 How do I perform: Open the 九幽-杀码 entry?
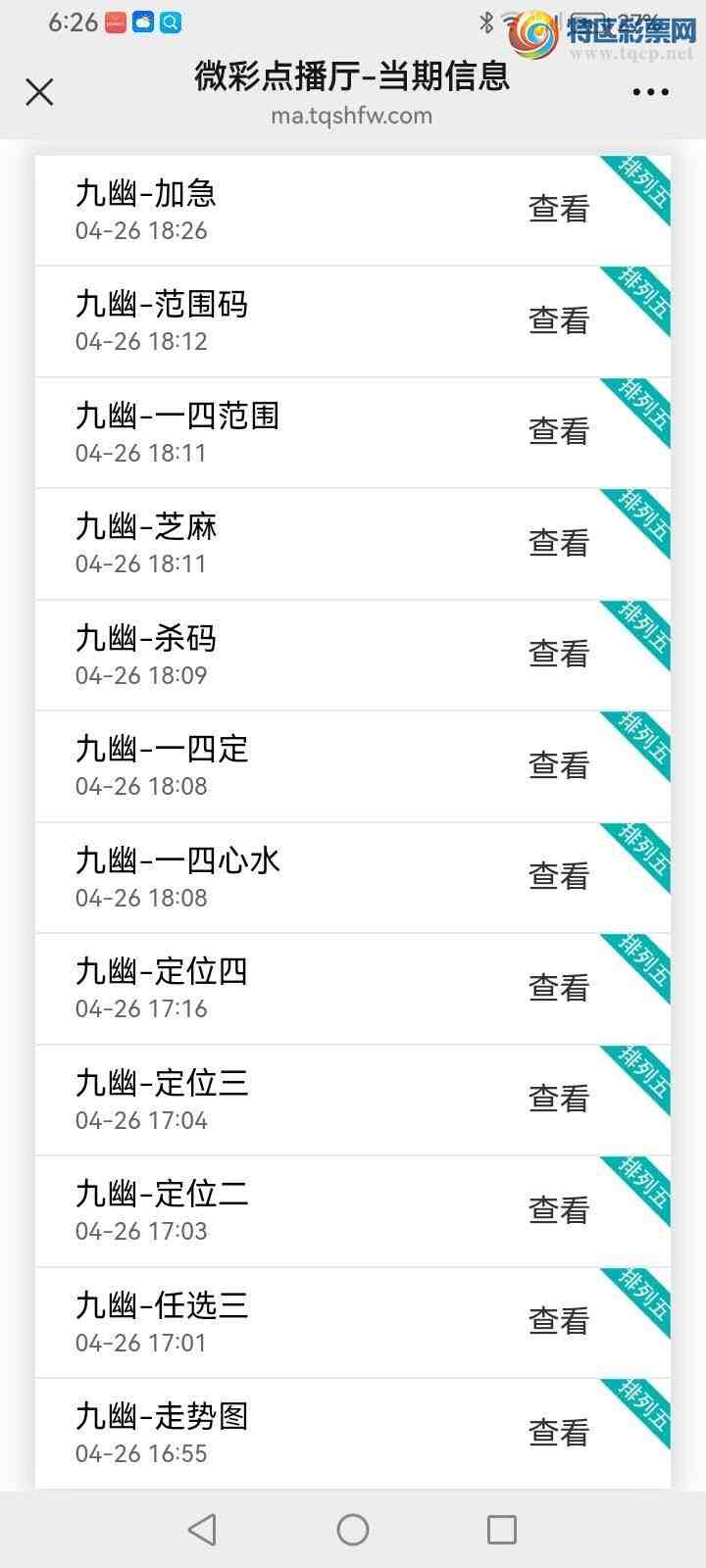(558, 654)
